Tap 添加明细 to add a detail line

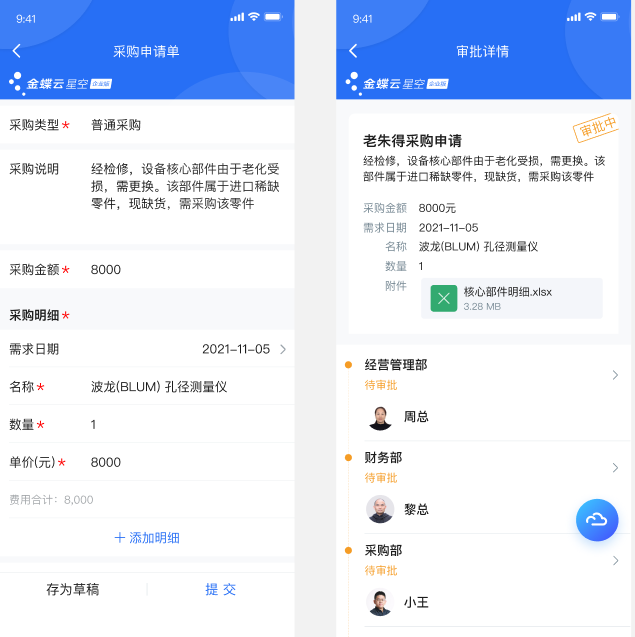click(147, 537)
